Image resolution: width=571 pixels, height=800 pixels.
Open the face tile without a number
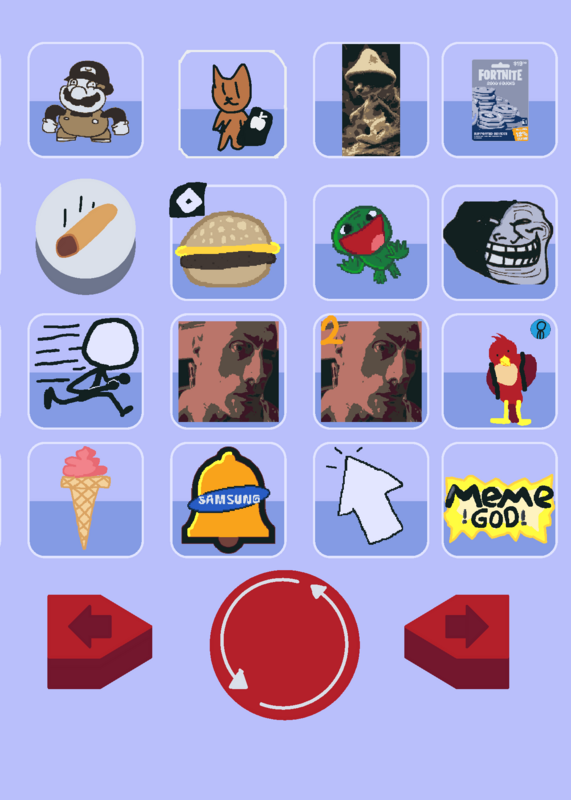click(228, 371)
